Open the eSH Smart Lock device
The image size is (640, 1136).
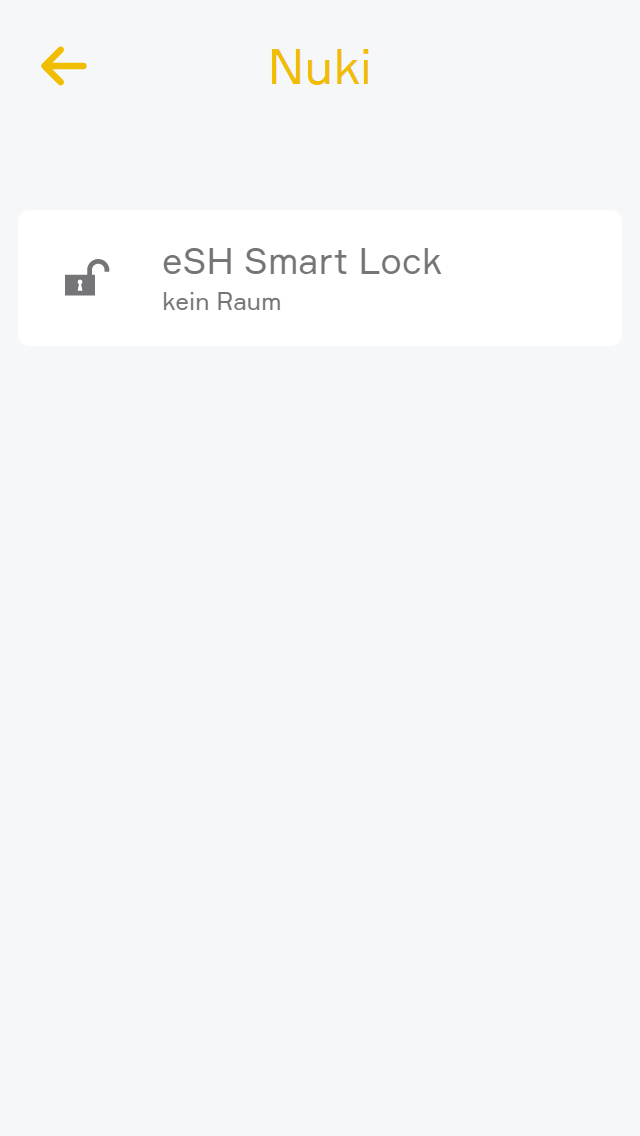(x=320, y=277)
